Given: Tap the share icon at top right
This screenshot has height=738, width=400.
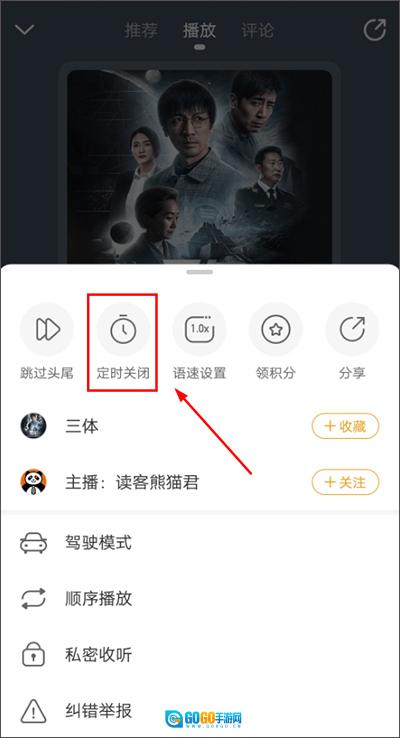Looking at the screenshot, I should (x=375, y=30).
